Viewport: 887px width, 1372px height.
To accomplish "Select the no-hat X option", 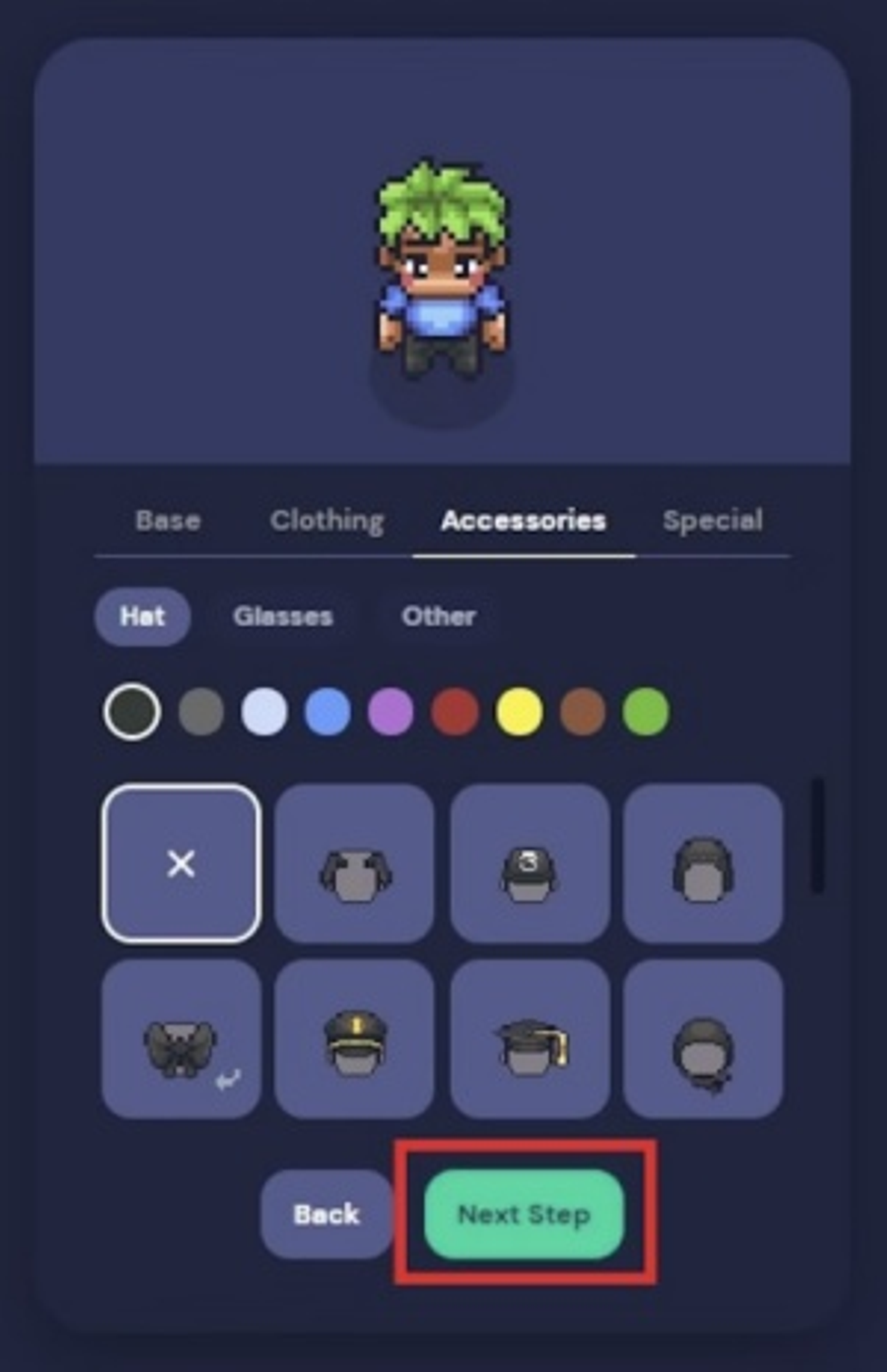I will click(181, 864).
